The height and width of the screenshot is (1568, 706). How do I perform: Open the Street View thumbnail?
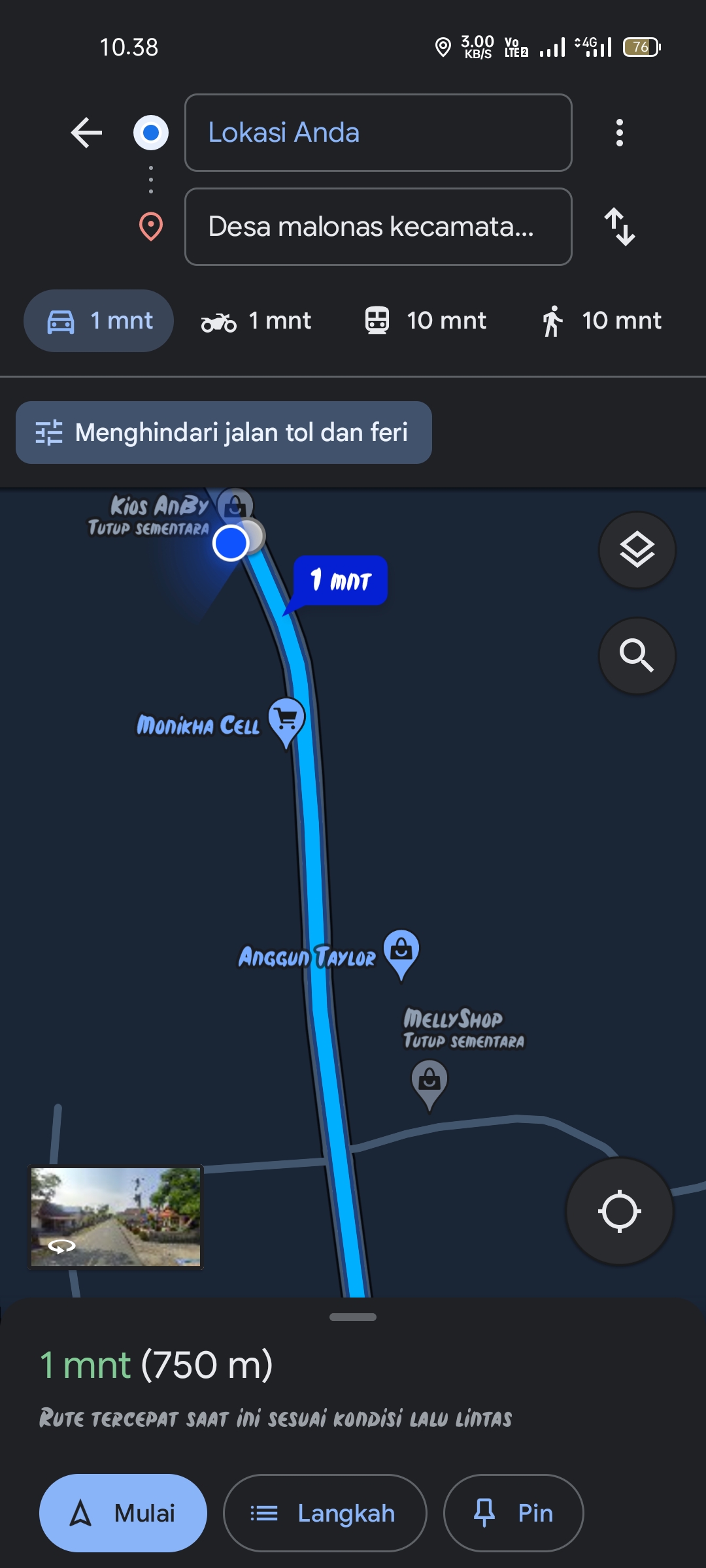(116, 1217)
